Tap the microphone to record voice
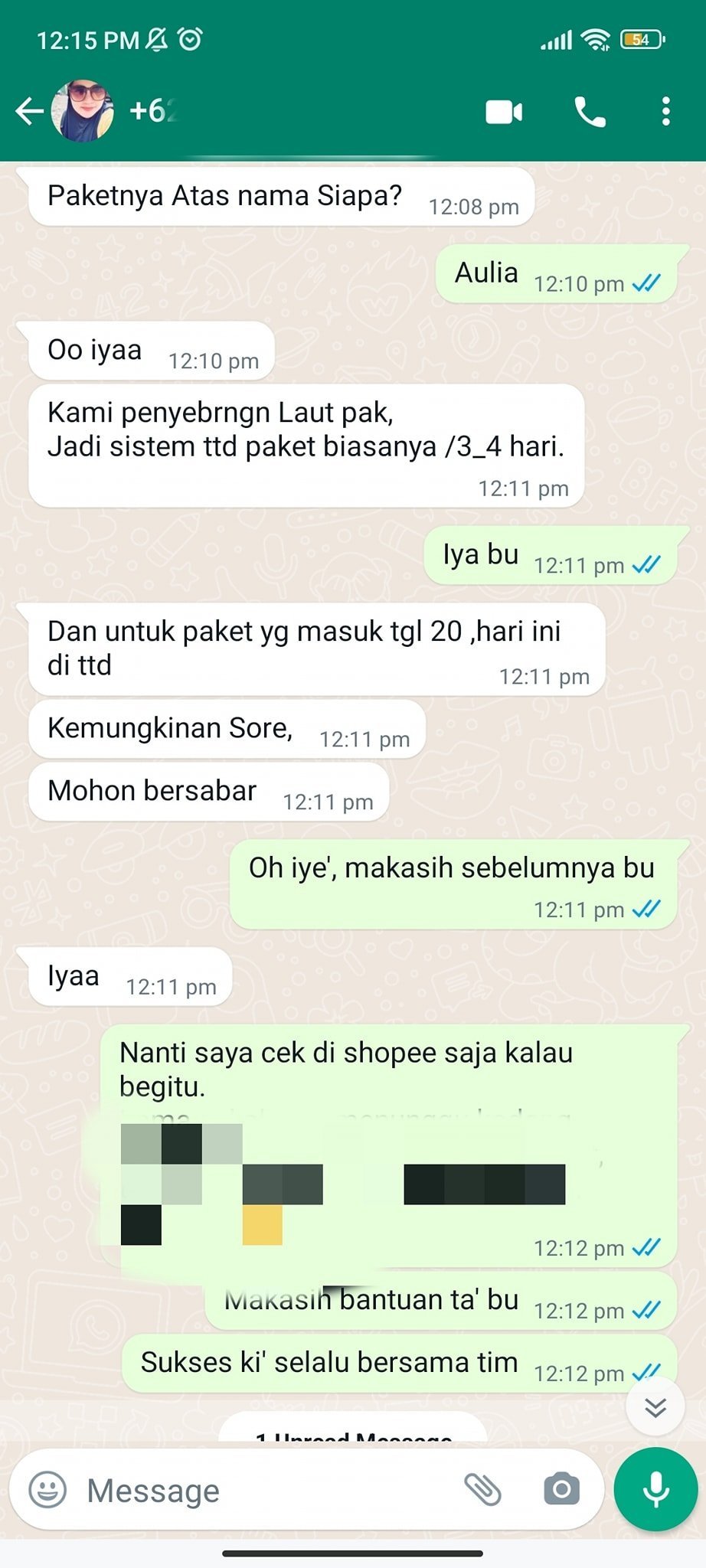Screen dimensions: 706x1568 click(x=655, y=1489)
